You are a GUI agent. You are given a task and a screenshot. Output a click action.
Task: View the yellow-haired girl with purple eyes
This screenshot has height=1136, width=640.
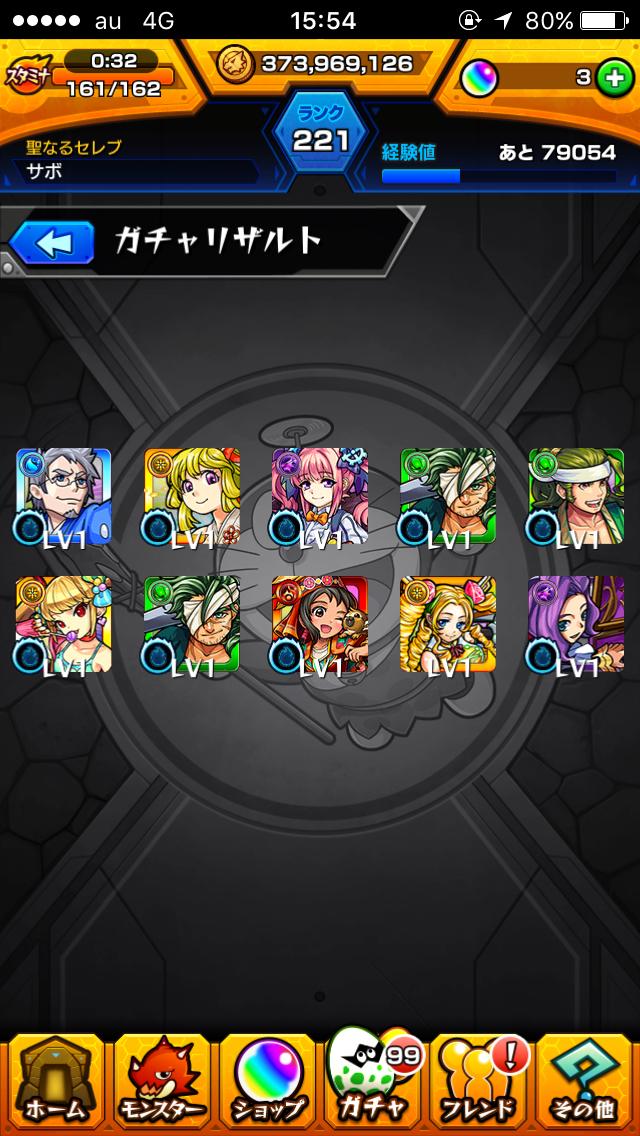(x=191, y=497)
